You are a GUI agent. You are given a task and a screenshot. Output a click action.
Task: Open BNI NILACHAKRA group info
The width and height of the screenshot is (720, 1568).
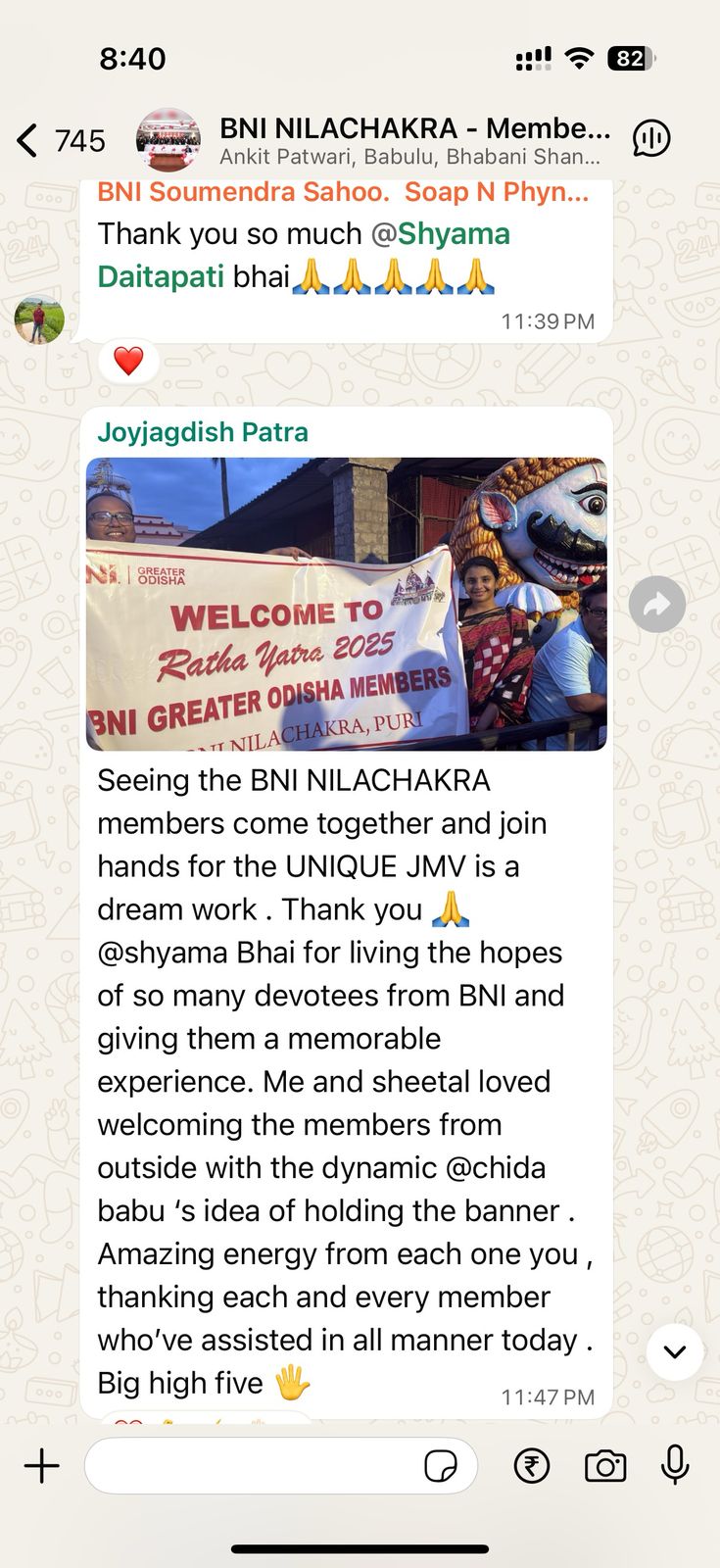(413, 140)
